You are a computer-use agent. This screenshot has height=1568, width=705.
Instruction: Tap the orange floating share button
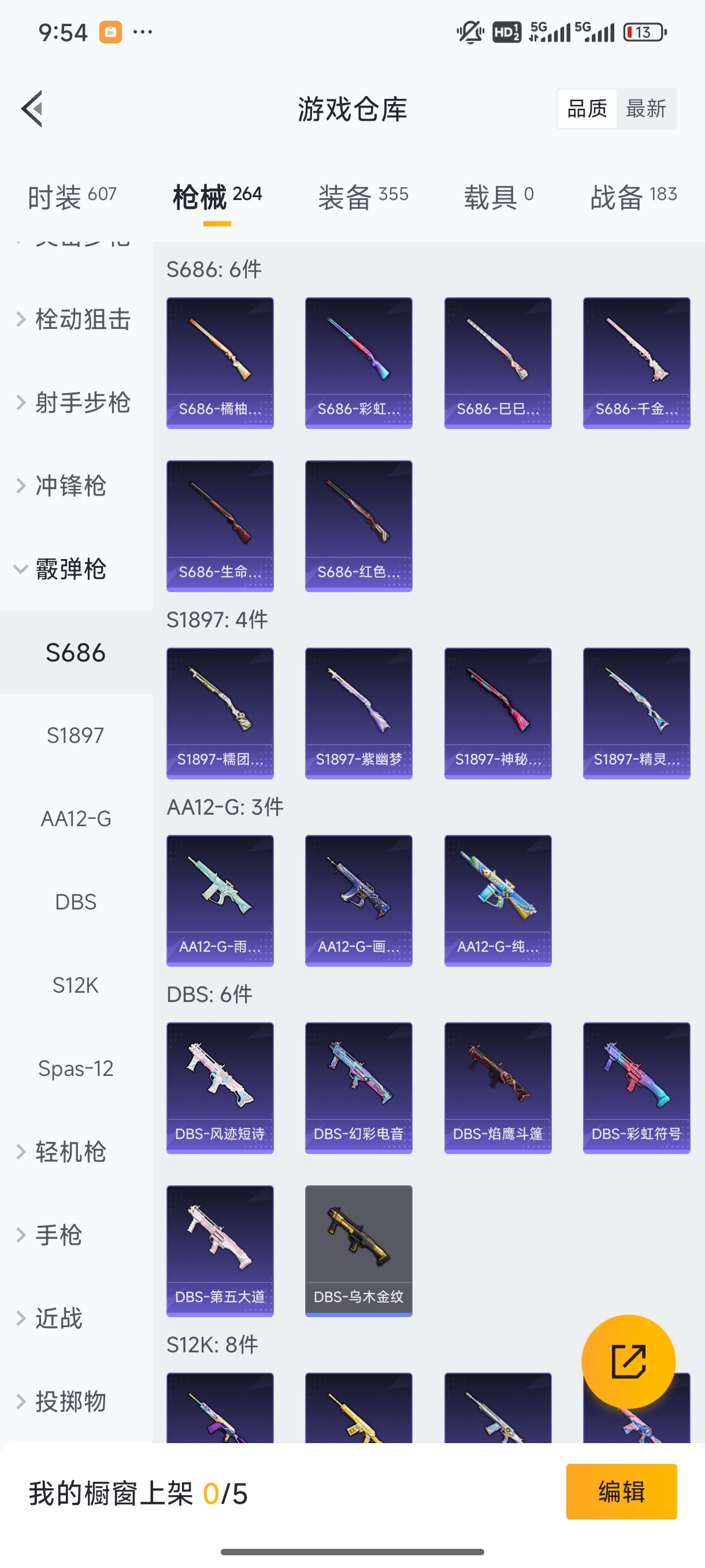click(628, 1361)
